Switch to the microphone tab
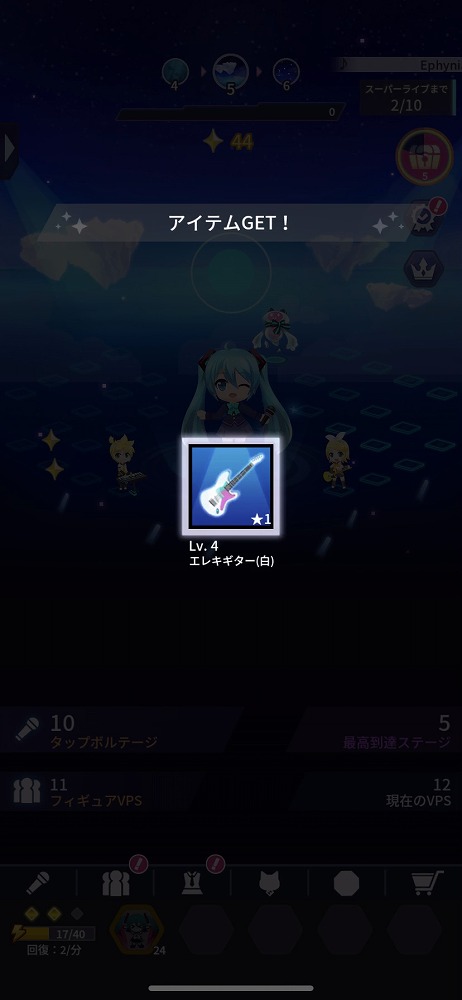This screenshot has width=462, height=1000. pos(38,884)
